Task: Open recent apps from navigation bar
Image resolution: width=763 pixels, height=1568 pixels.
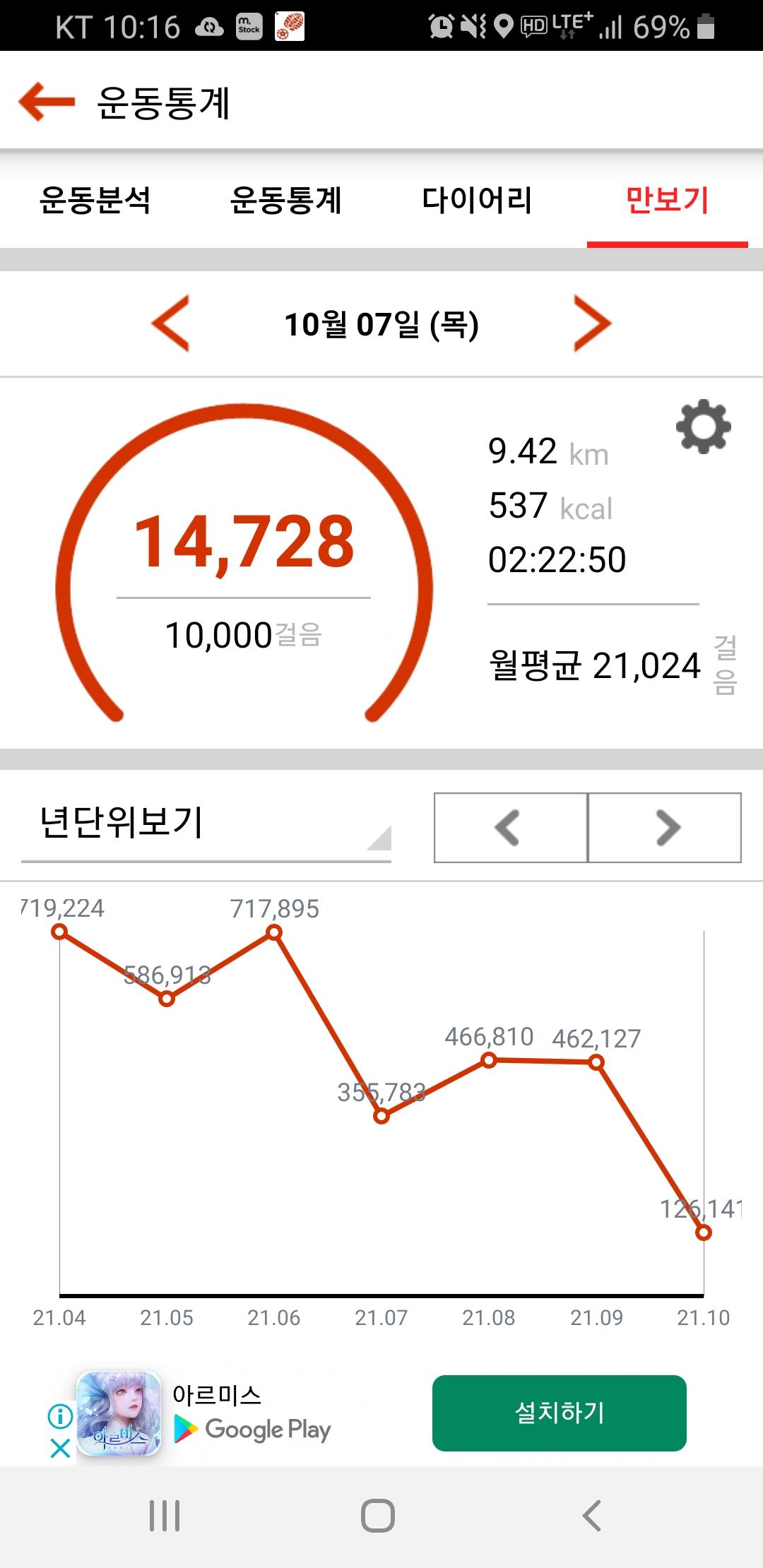Action: [x=165, y=1516]
